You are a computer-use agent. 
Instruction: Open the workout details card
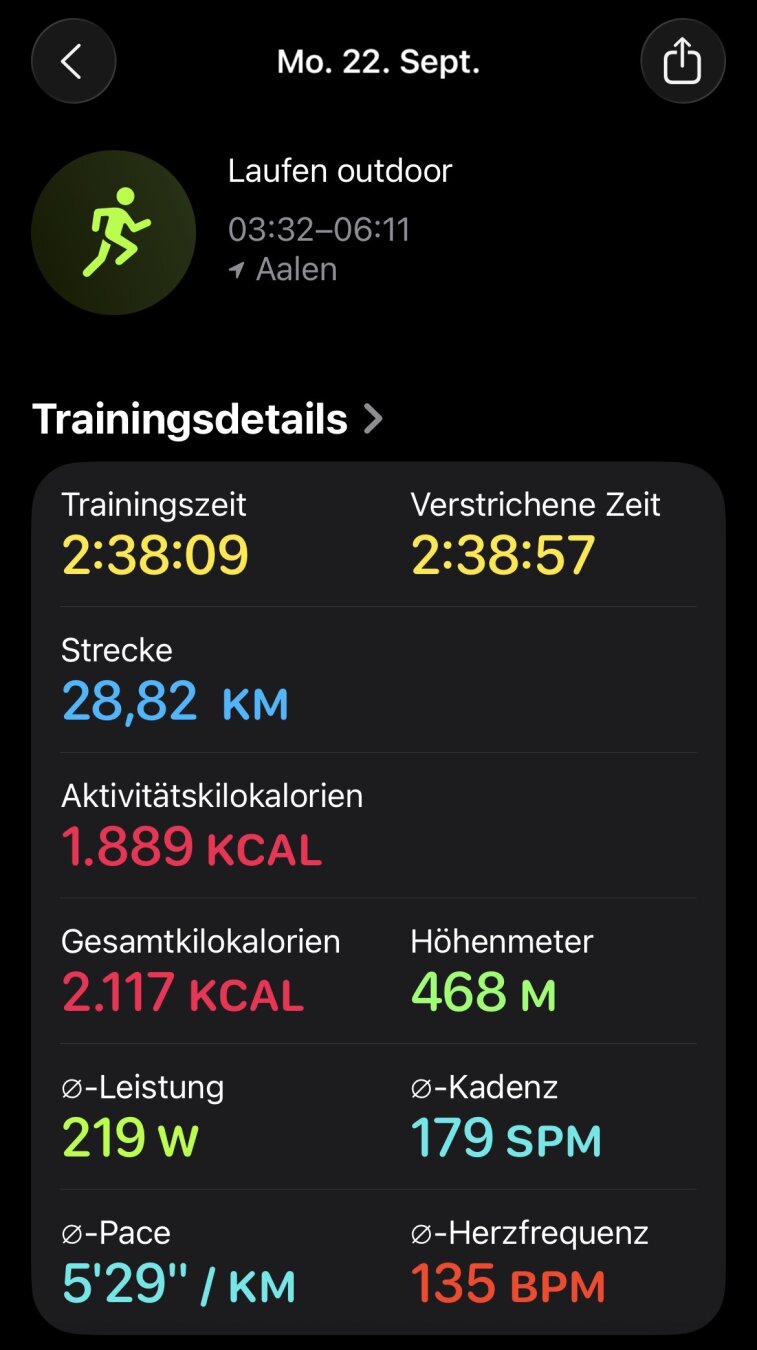(x=378, y=896)
